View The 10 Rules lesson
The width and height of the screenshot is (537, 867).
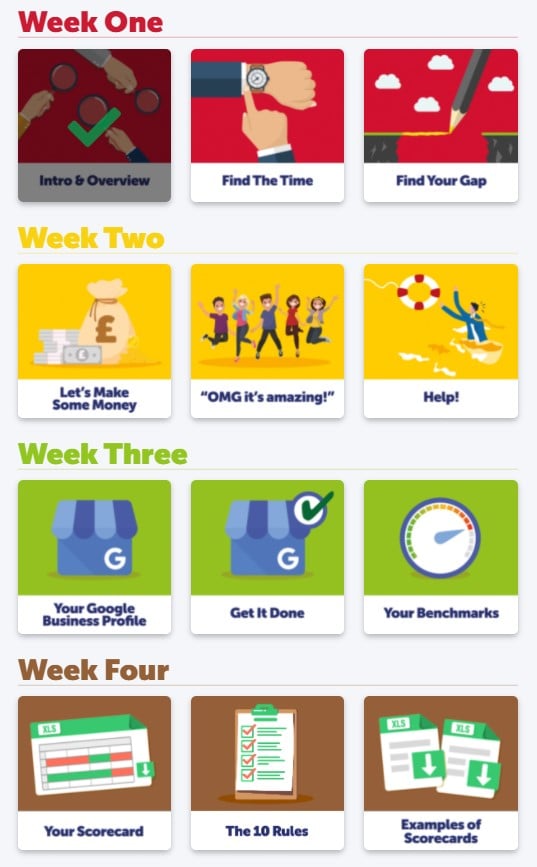click(x=267, y=773)
